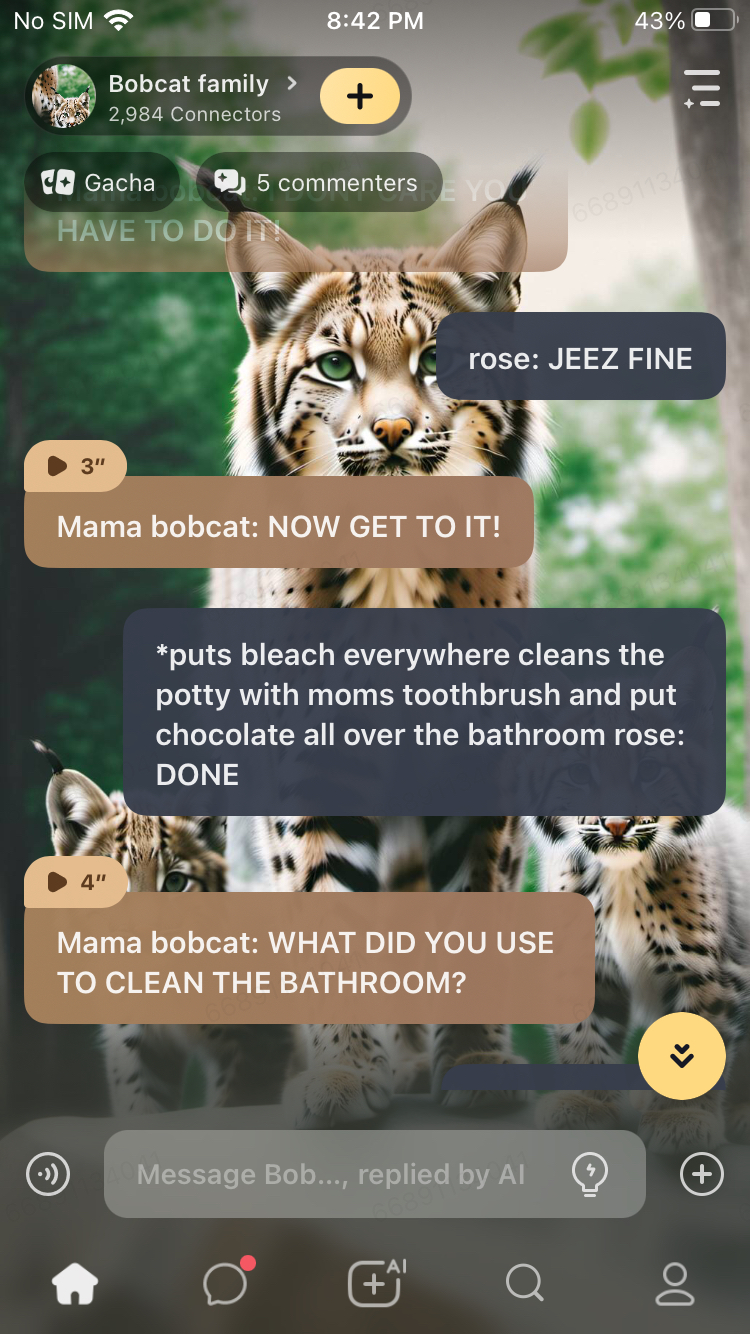Open the plus attachment options
Screen dimensions: 750x1334
(702, 1174)
